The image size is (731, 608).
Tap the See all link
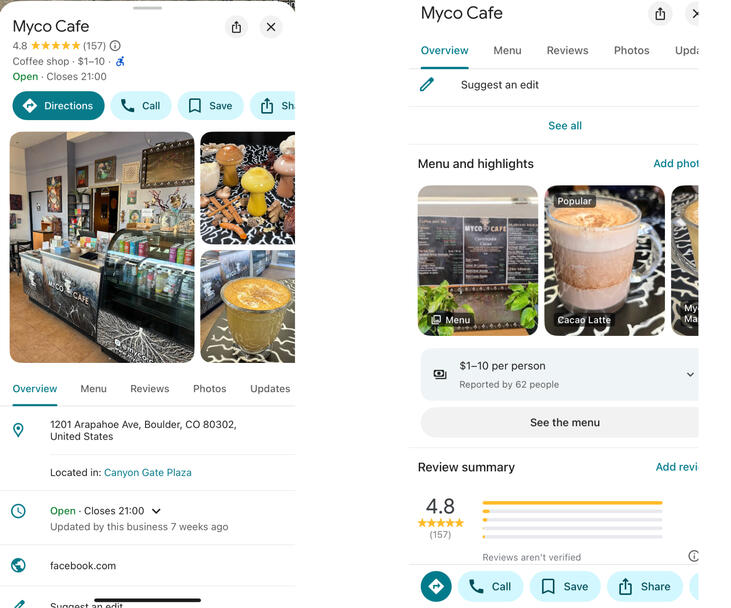564,126
